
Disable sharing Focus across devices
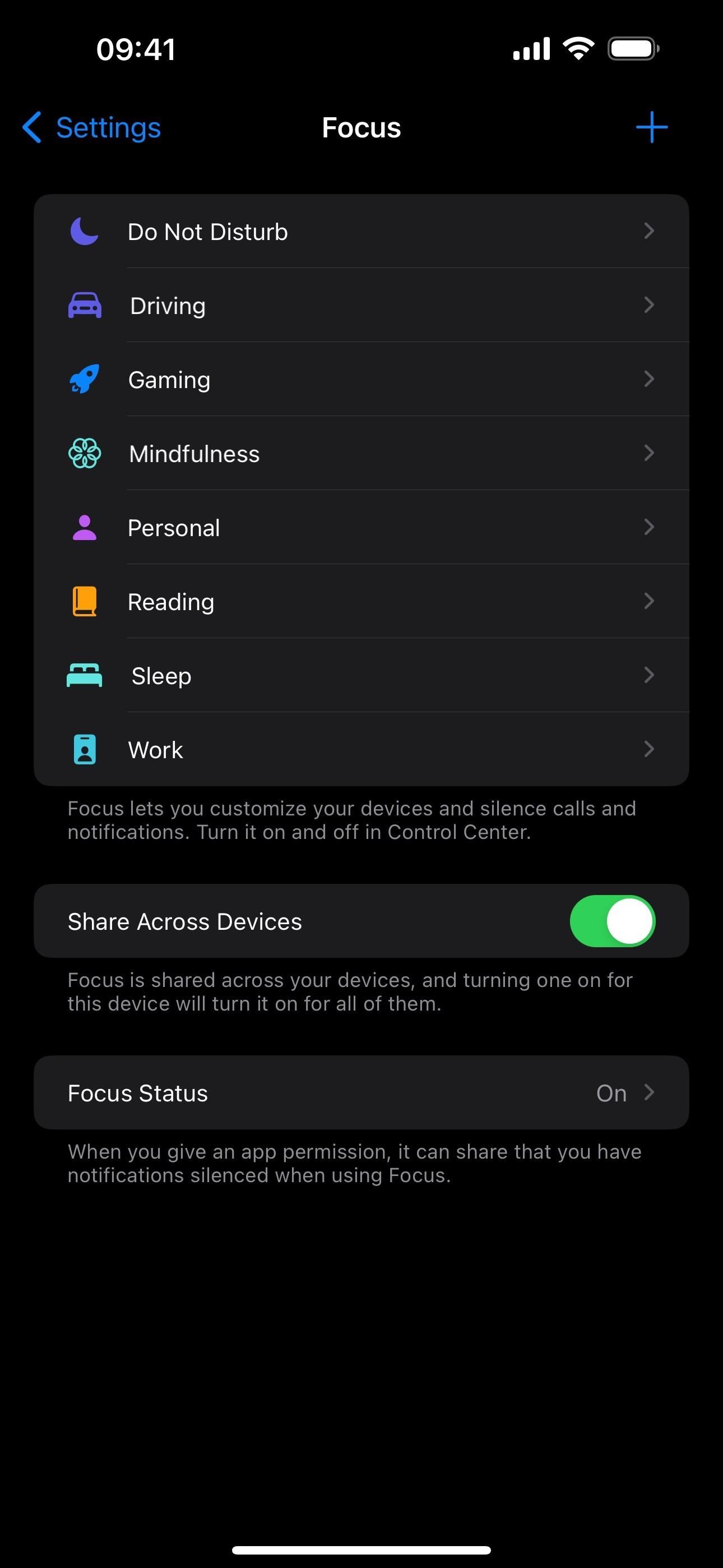pos(613,921)
